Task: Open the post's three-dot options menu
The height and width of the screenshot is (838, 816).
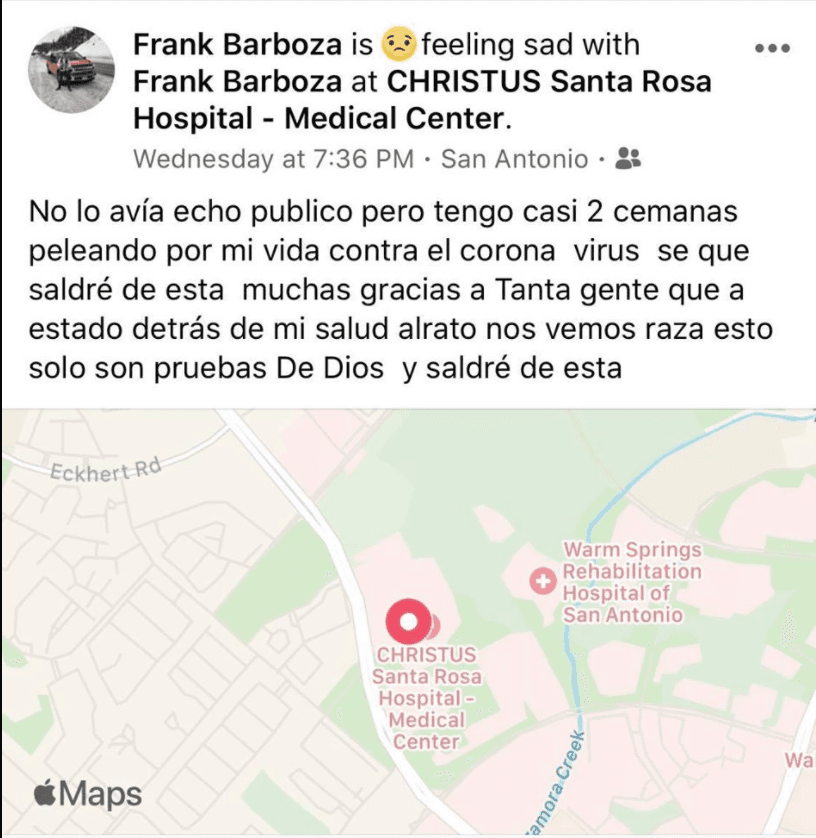Action: pyautogui.click(x=772, y=47)
